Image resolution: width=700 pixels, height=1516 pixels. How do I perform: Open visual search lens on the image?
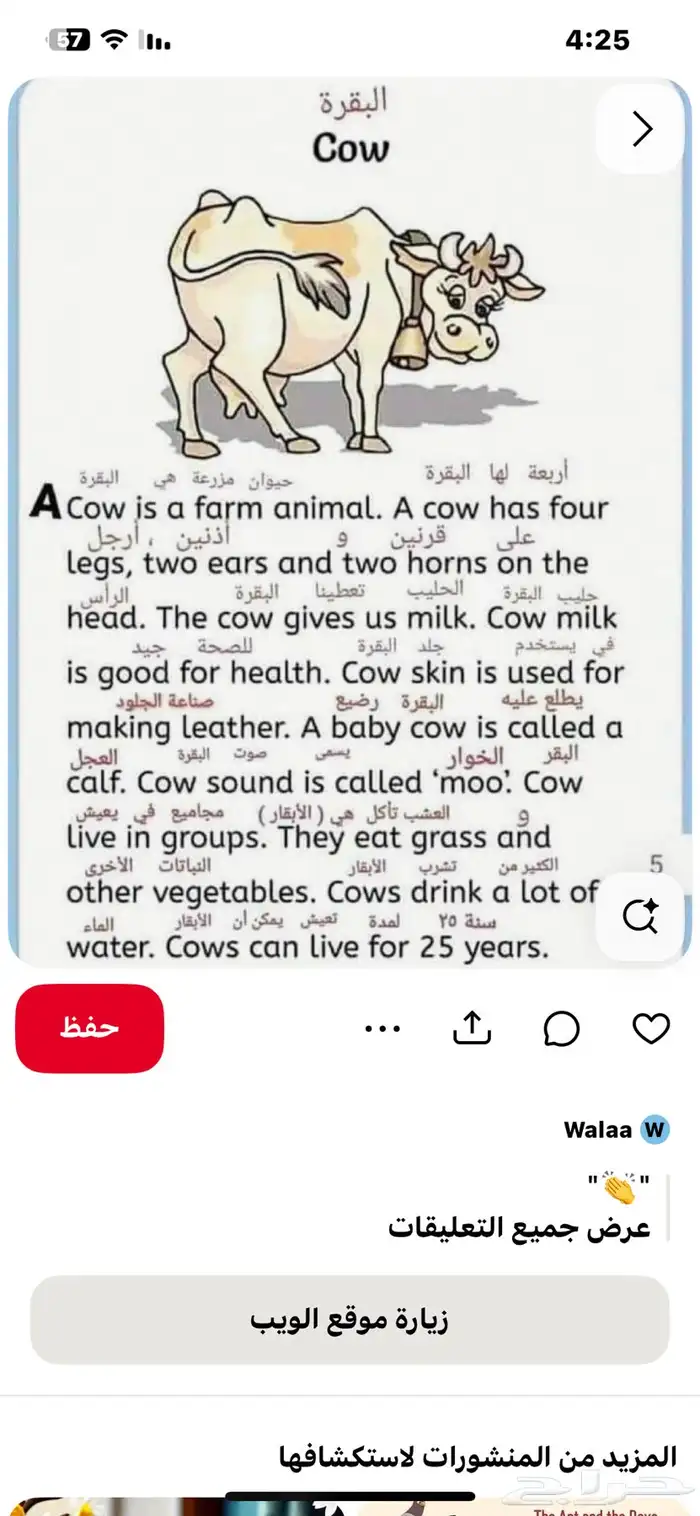click(641, 915)
